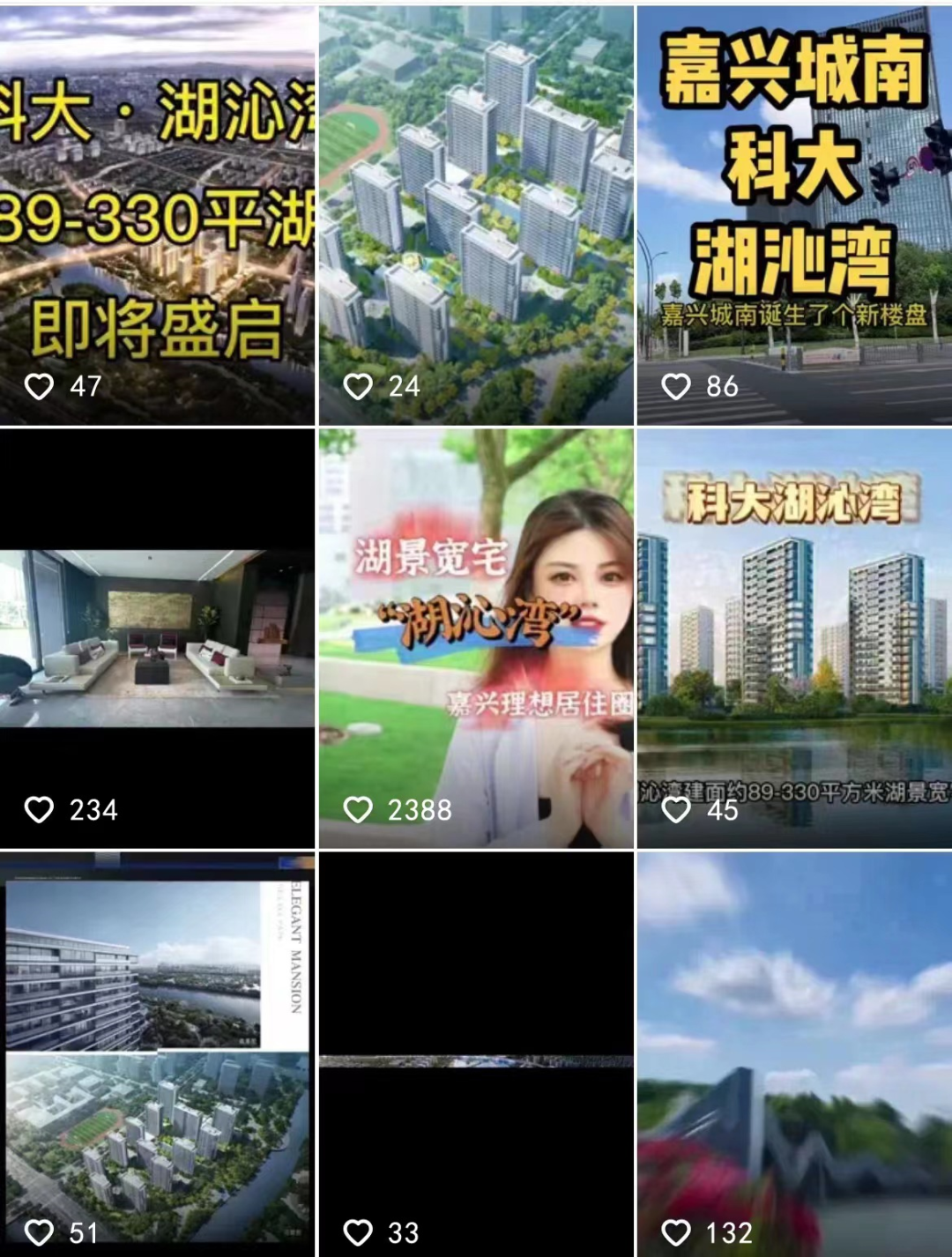Open the video tile with 47 likes
The width and height of the screenshot is (952, 1257).
click(157, 216)
